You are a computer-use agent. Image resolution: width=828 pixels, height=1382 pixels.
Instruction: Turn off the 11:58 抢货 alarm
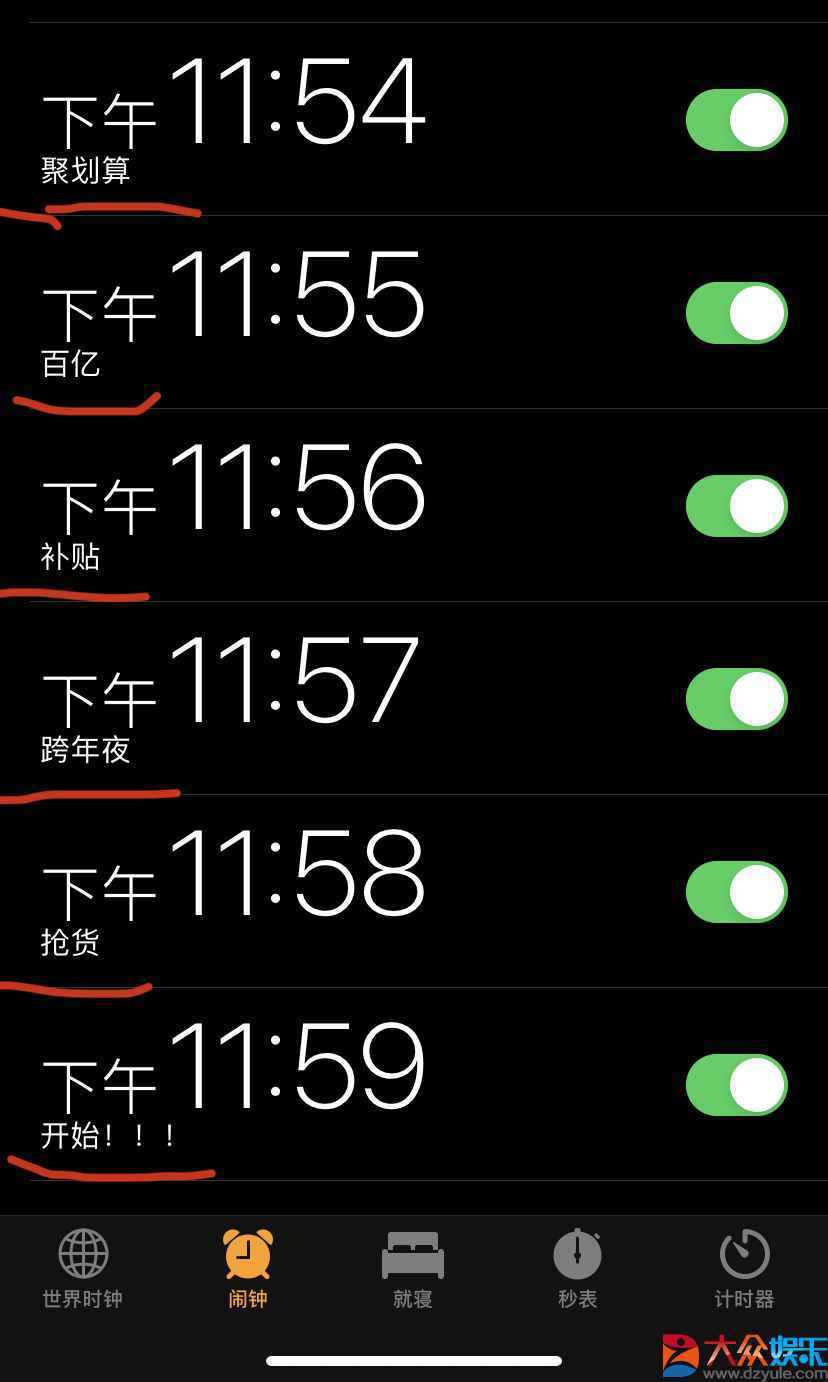(737, 892)
